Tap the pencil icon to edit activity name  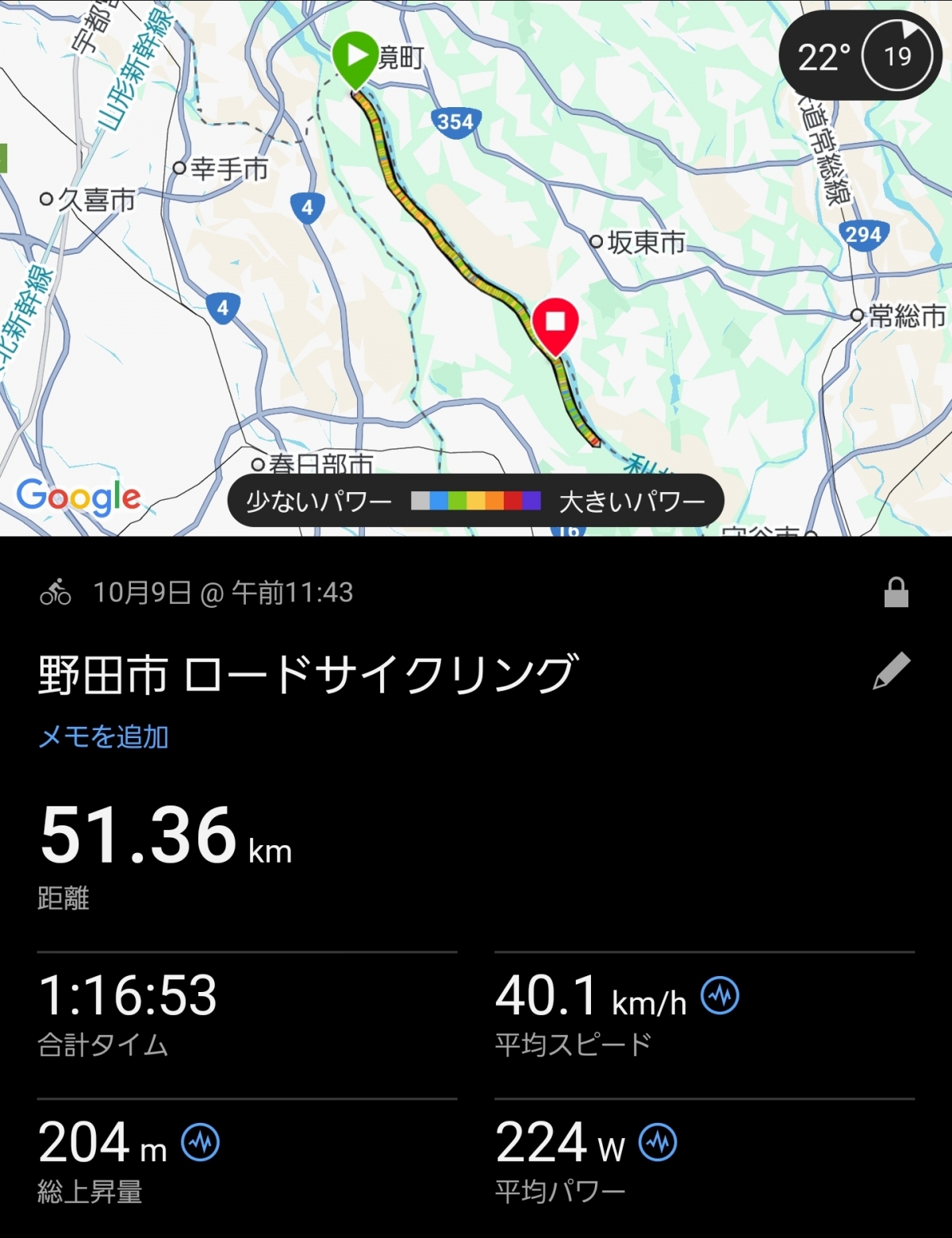(x=891, y=671)
